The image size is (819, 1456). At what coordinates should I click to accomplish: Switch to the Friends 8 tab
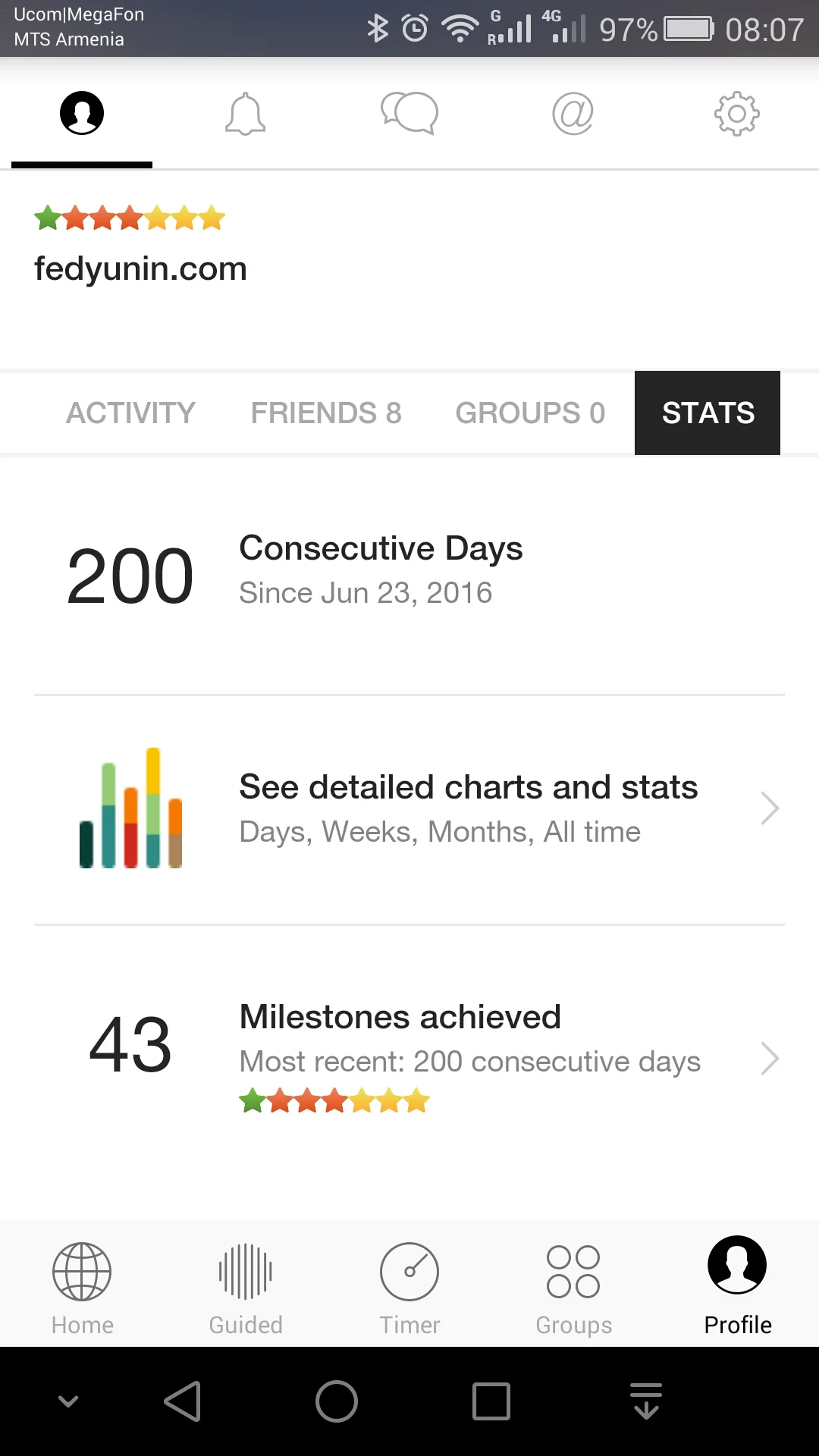pyautogui.click(x=326, y=413)
